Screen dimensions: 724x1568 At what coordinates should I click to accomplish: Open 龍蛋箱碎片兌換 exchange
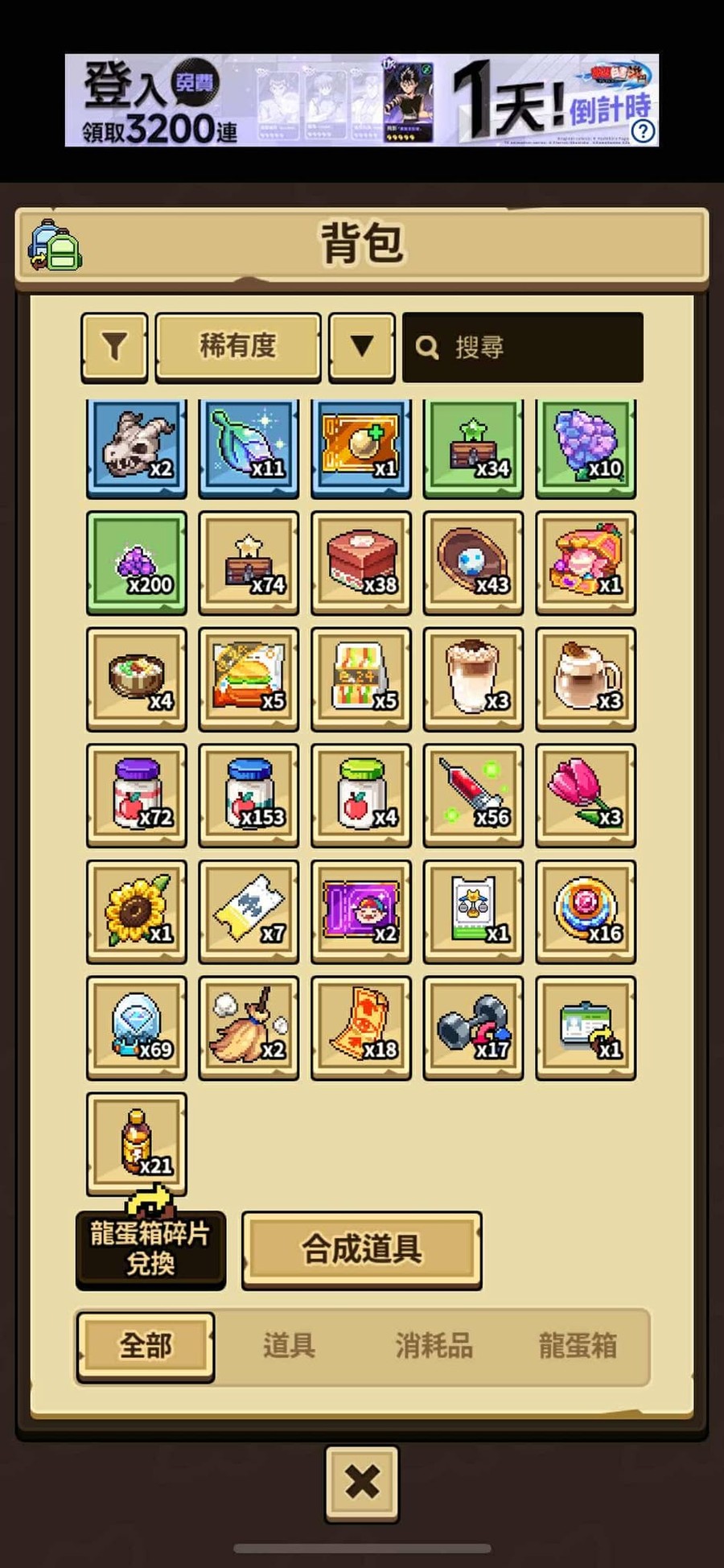tap(150, 1248)
